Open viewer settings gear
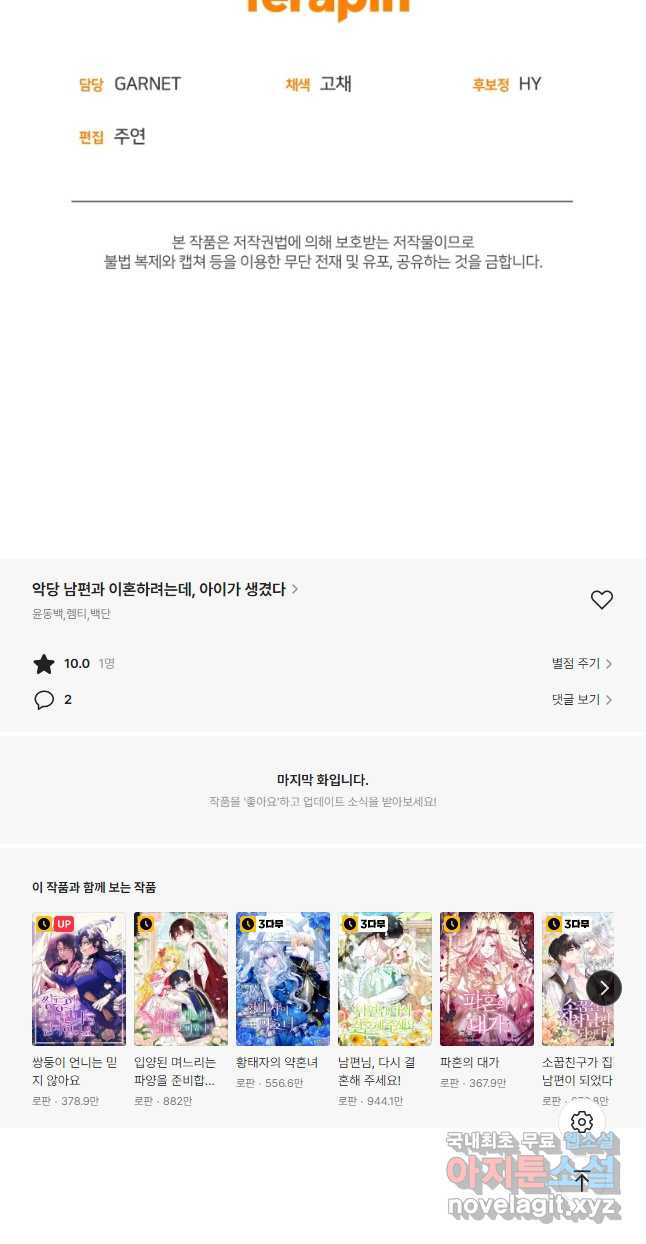Image resolution: width=646 pixels, height=1244 pixels. pyautogui.click(x=582, y=1122)
